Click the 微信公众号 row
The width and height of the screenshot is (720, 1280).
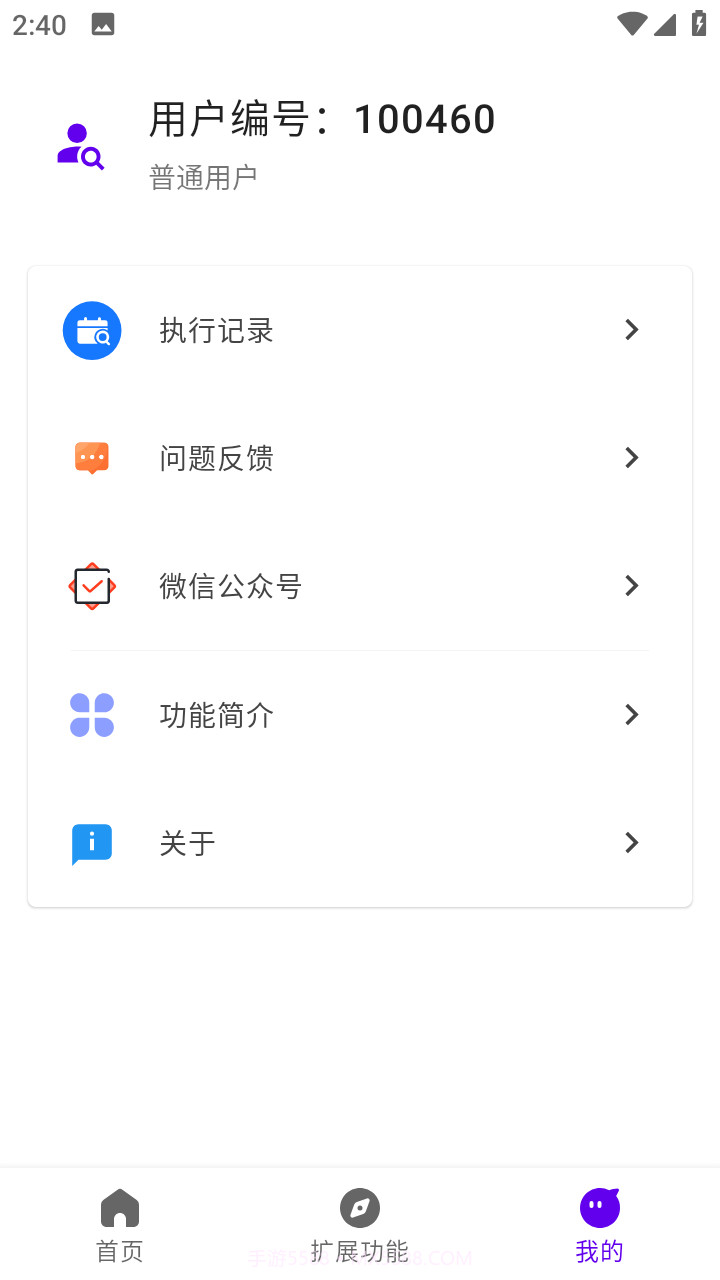(360, 586)
